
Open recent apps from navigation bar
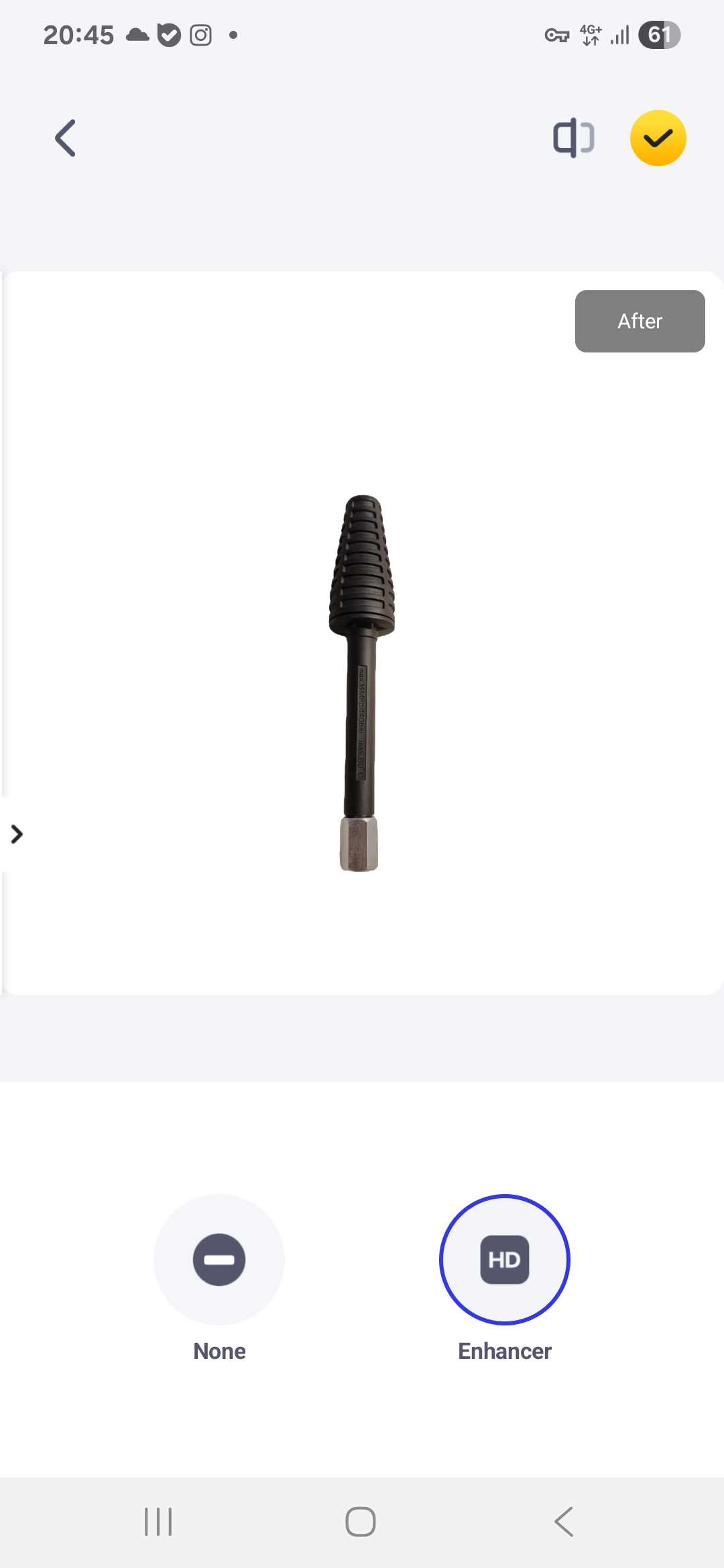[159, 1522]
